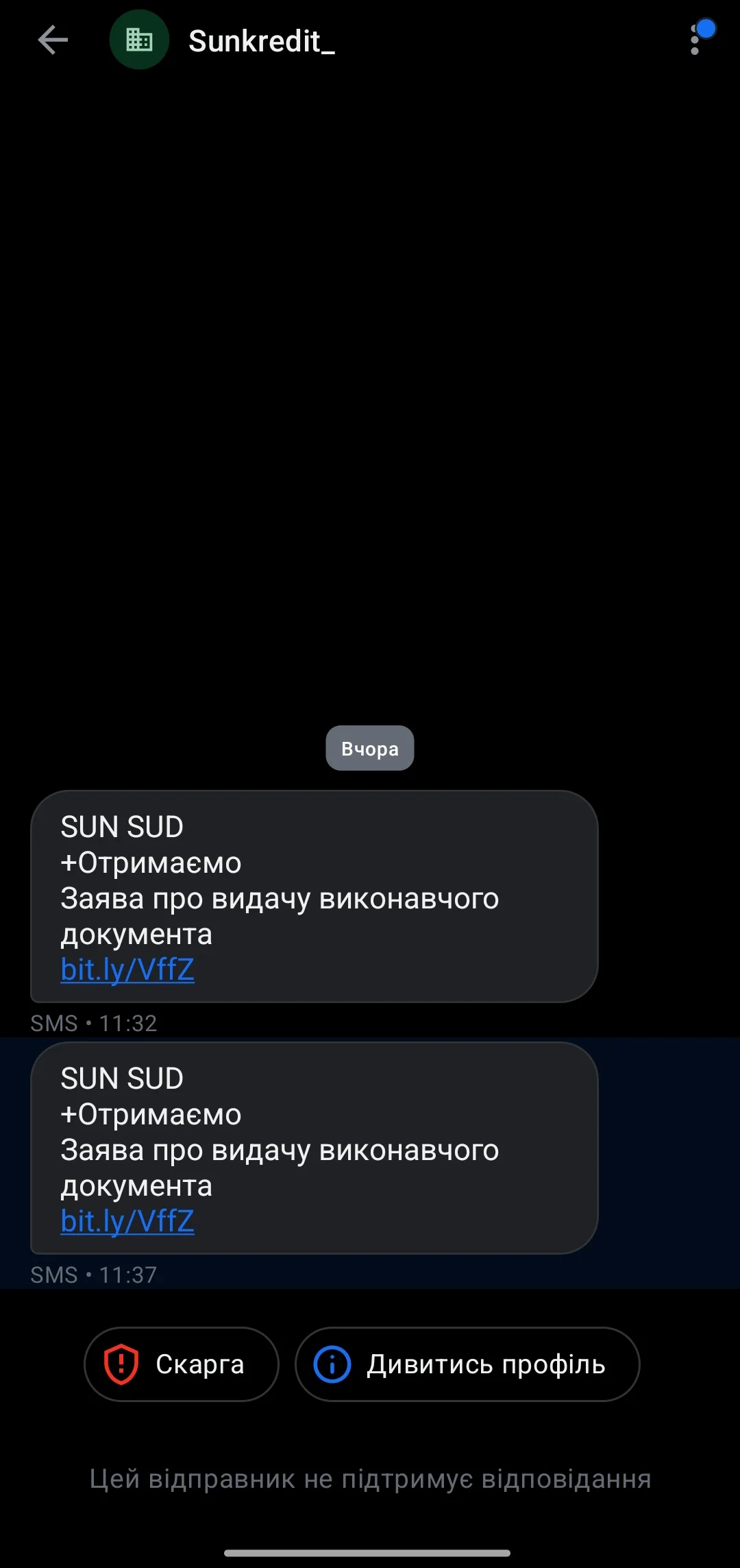
Task: Open the overflow menu with three dots
Action: 695,40
